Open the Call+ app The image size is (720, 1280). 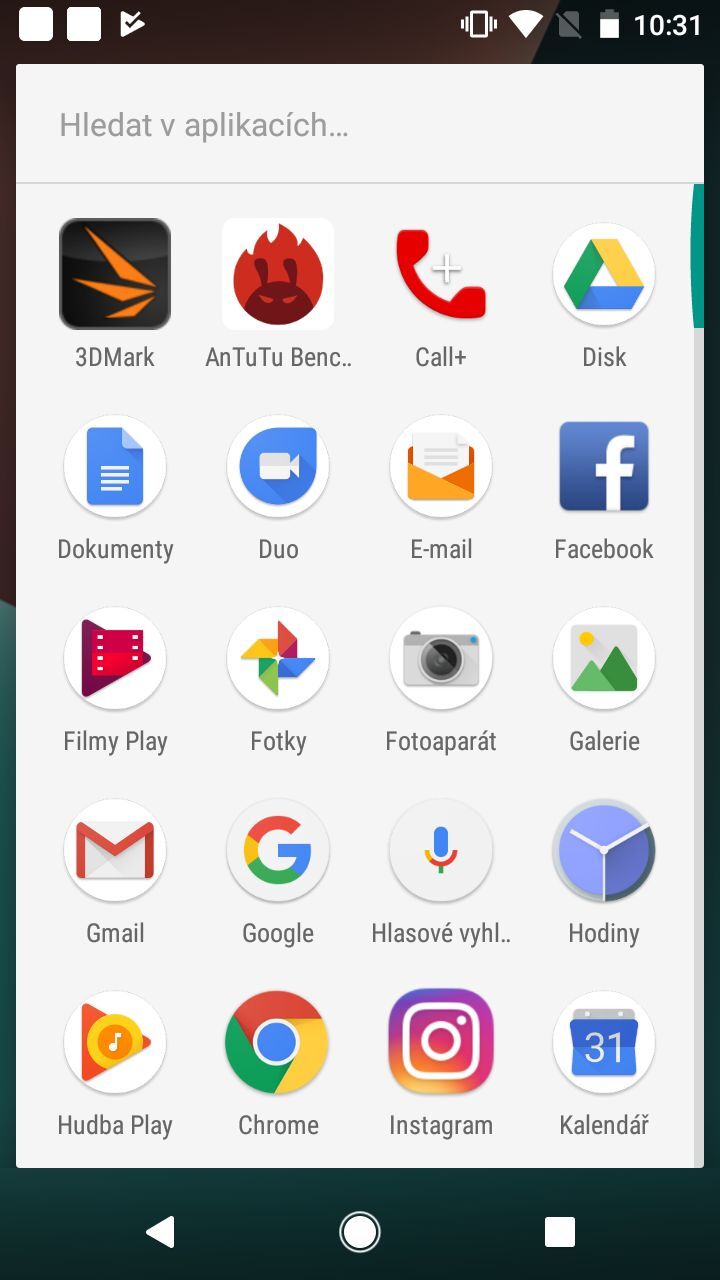tap(440, 274)
